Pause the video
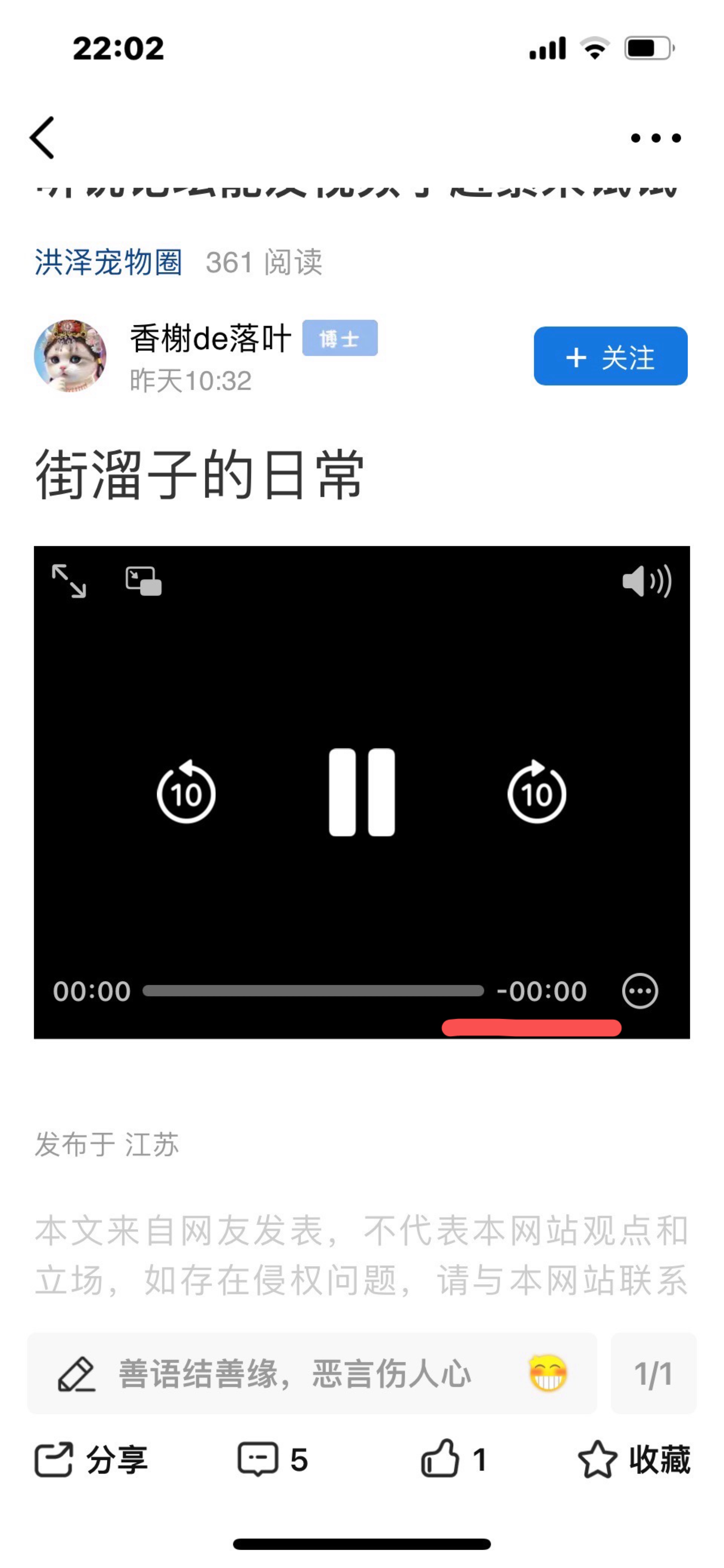The height and width of the screenshot is (1568, 724). (x=362, y=792)
